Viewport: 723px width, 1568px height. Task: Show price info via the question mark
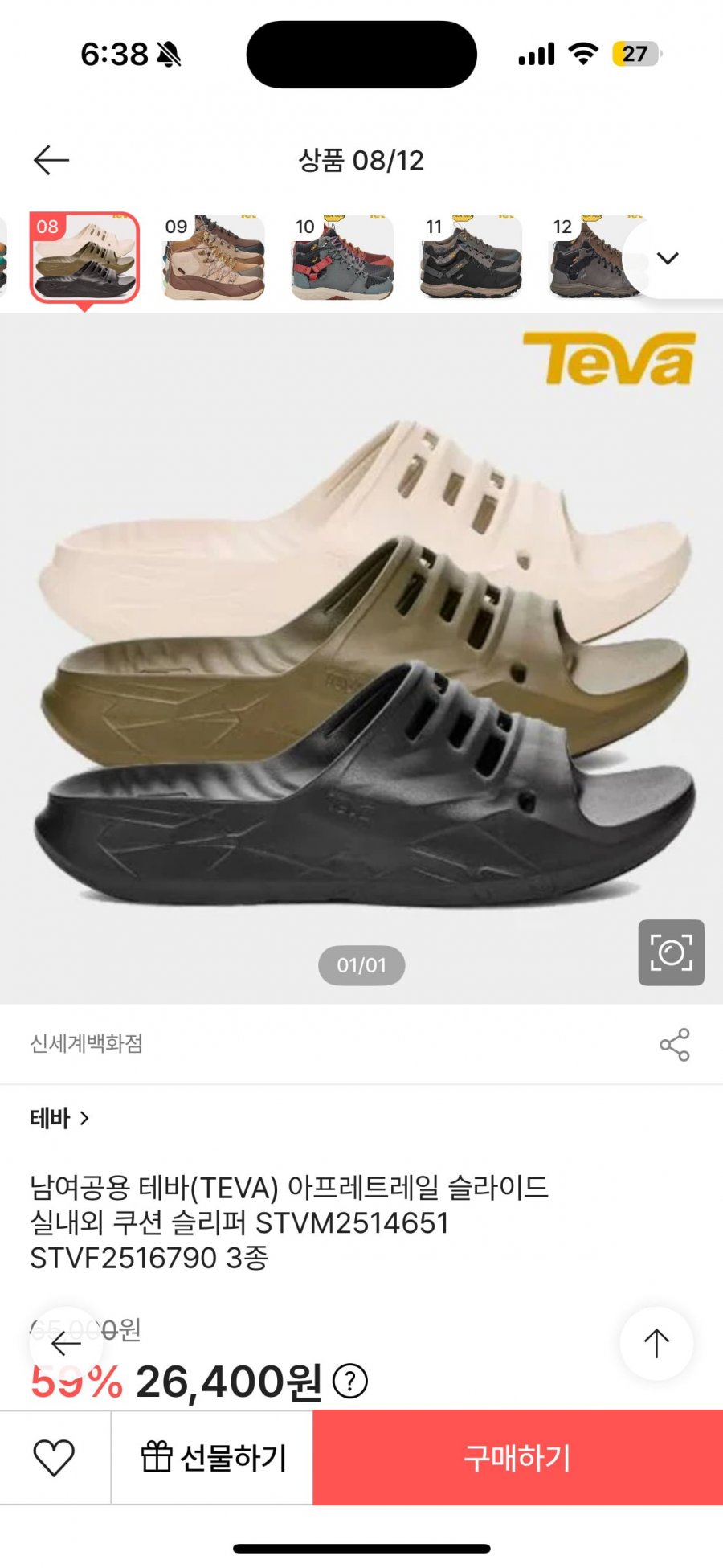[x=349, y=1381]
